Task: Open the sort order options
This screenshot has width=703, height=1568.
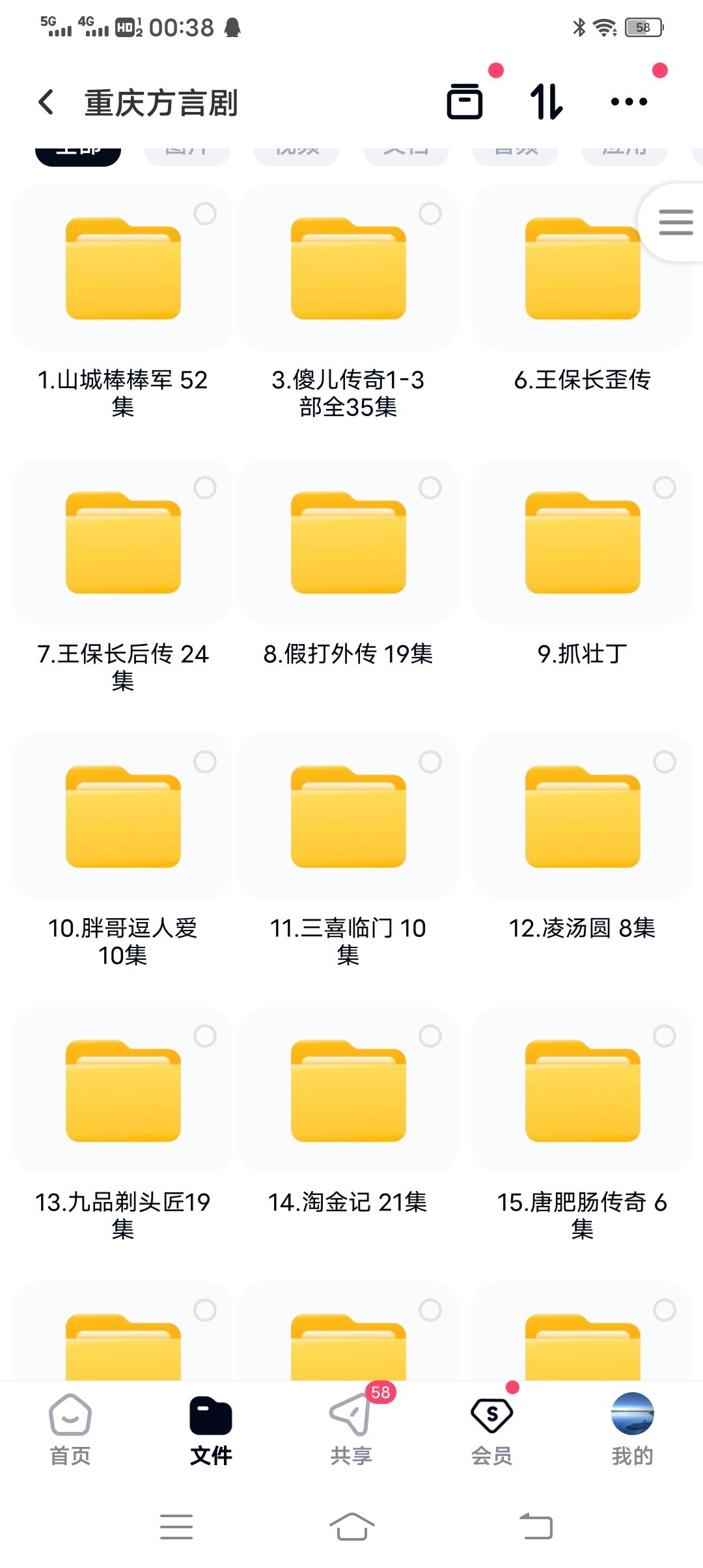Action: point(547,102)
